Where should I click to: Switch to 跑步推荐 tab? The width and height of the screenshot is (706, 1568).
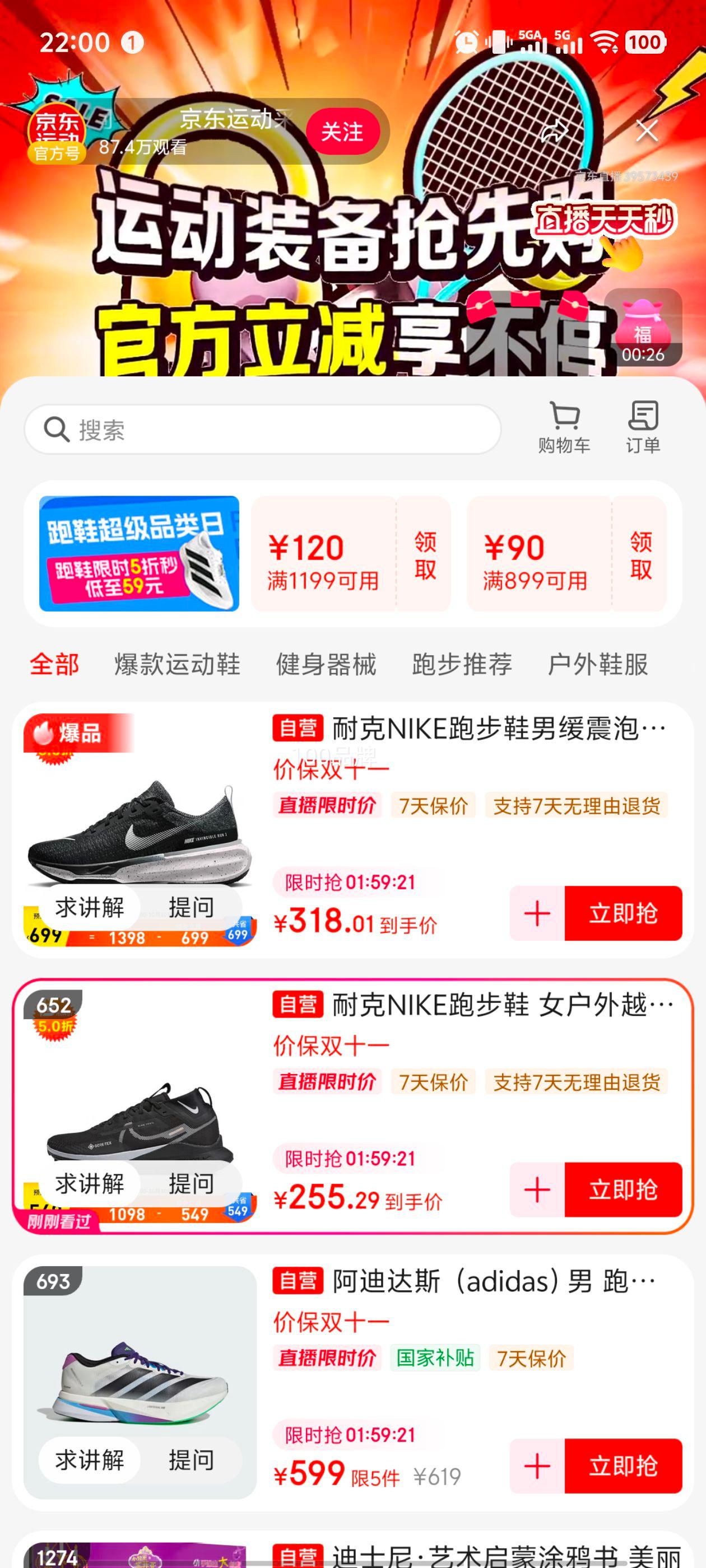(462, 664)
